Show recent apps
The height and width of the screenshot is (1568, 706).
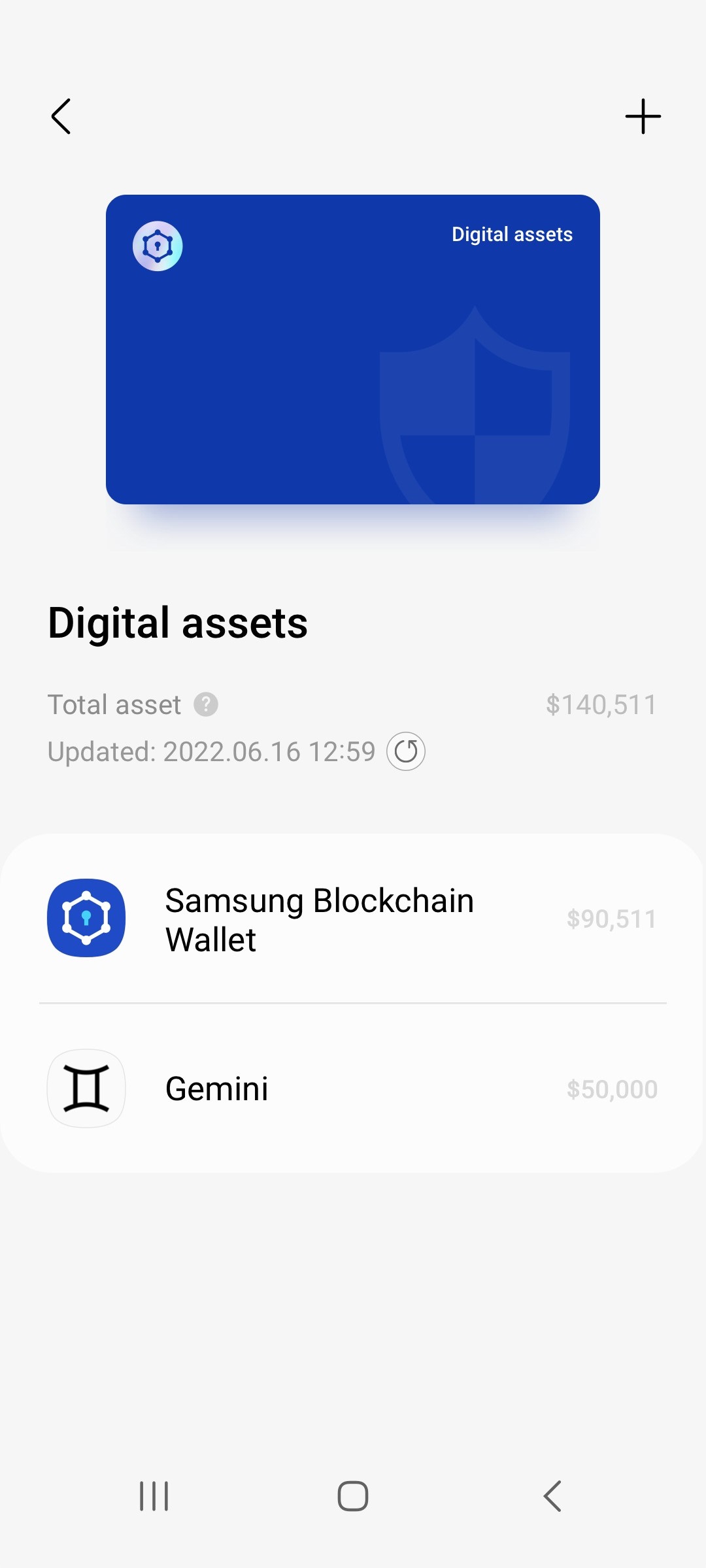tap(154, 1496)
